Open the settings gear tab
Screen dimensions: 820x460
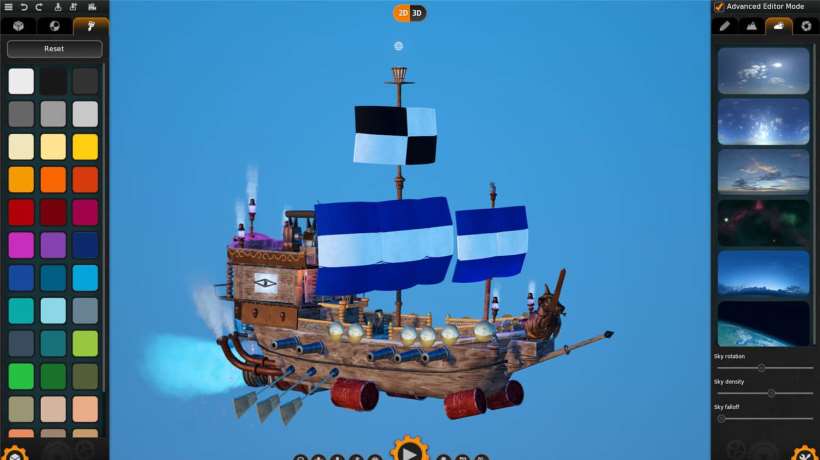pos(806,26)
